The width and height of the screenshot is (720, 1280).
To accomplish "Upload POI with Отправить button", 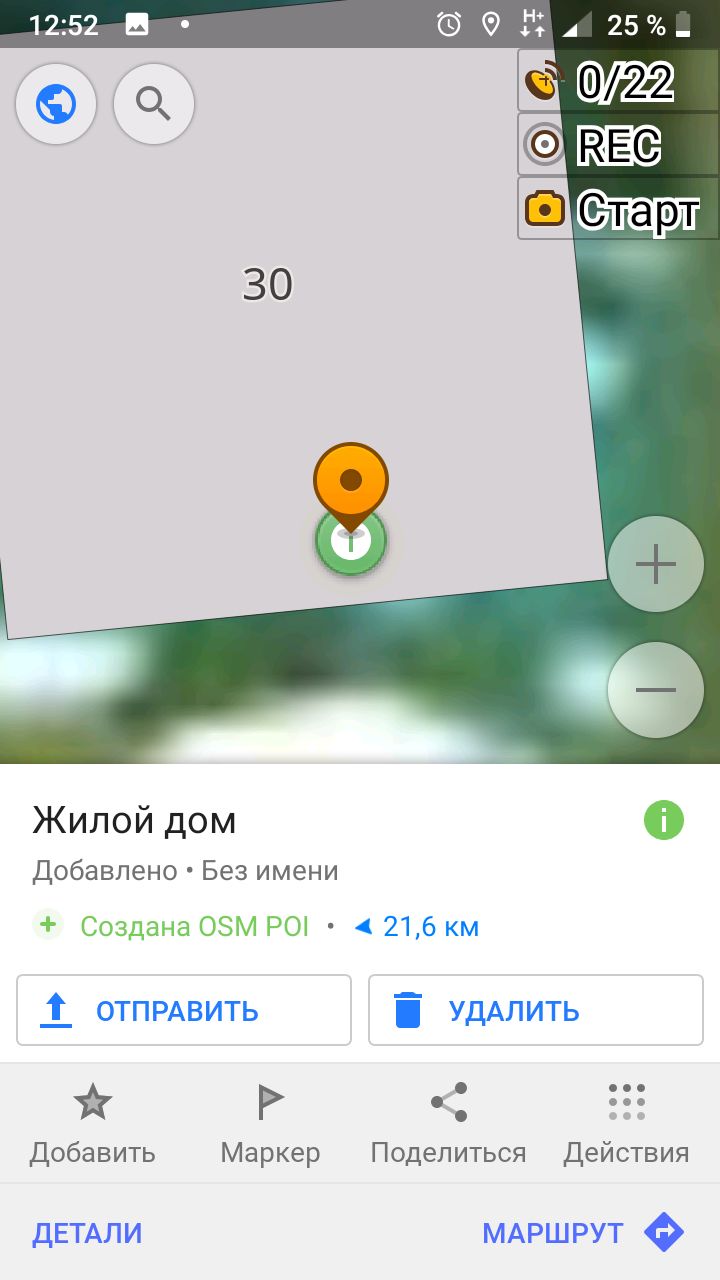I will tap(184, 1010).
